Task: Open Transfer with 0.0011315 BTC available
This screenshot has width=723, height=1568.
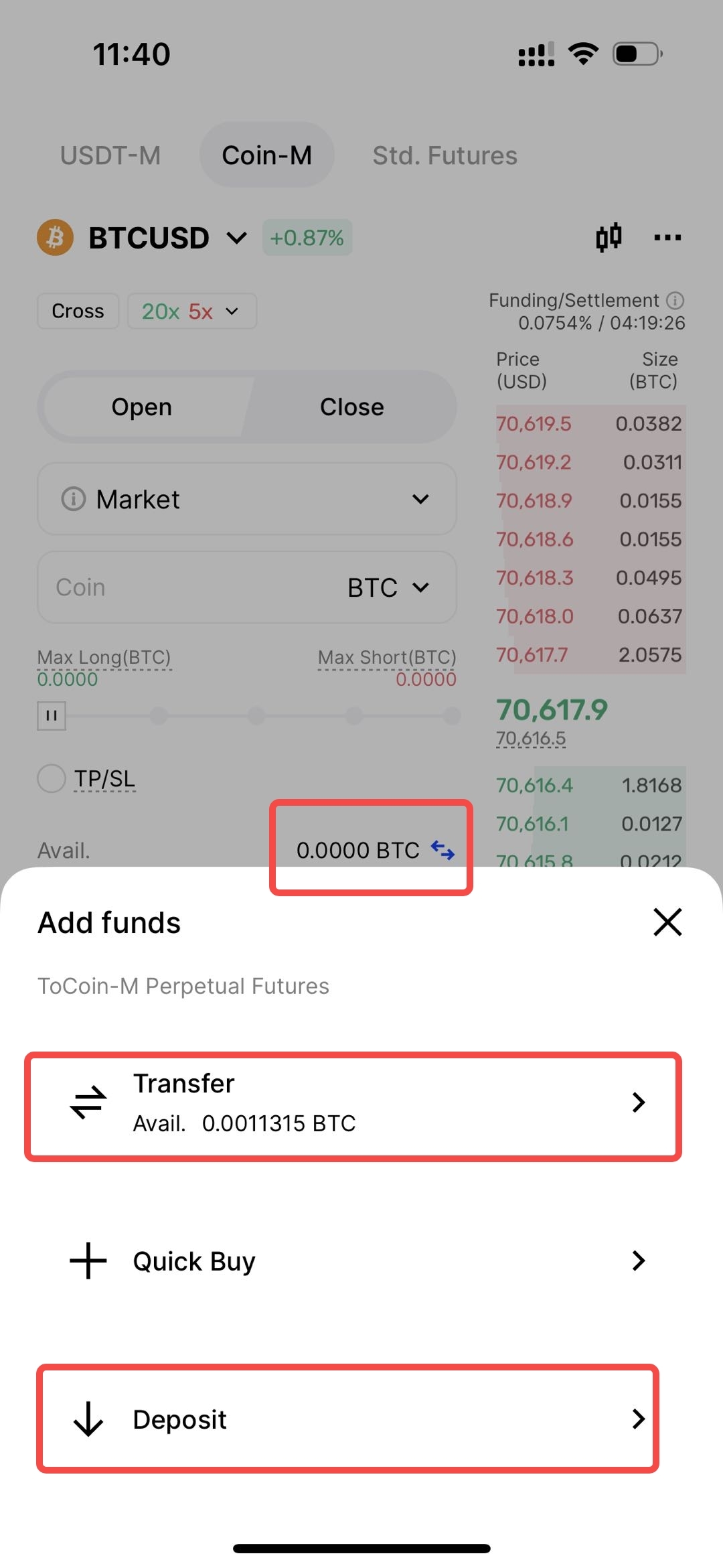Action: click(353, 1103)
